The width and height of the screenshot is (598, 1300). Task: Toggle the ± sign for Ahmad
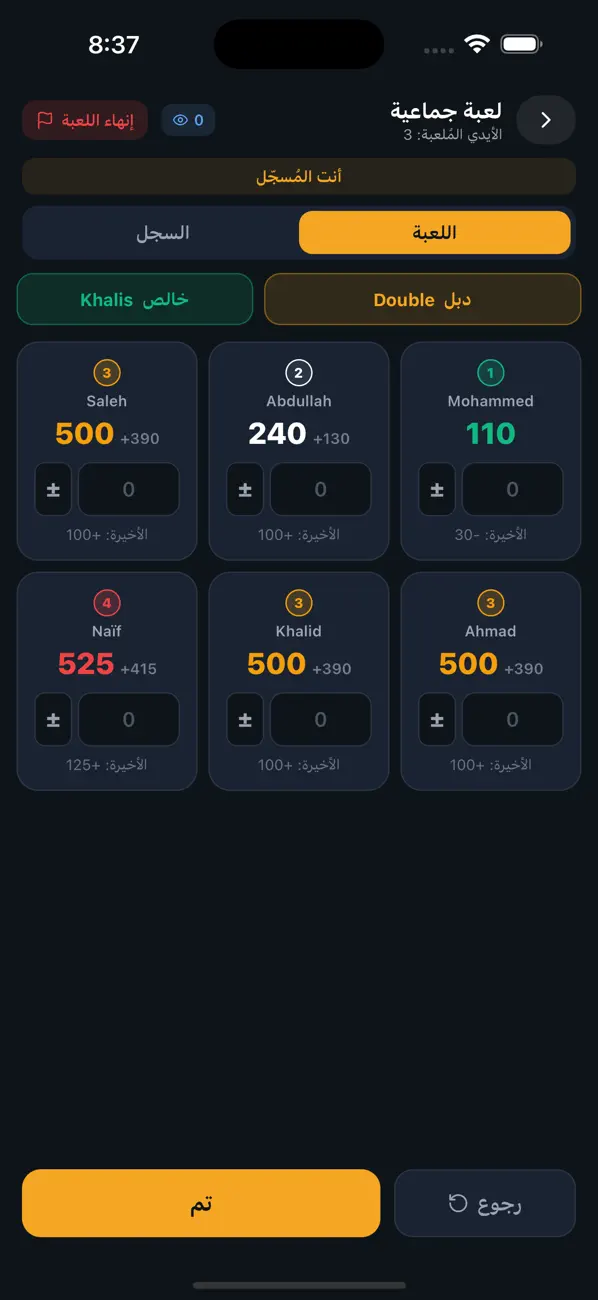pos(437,720)
